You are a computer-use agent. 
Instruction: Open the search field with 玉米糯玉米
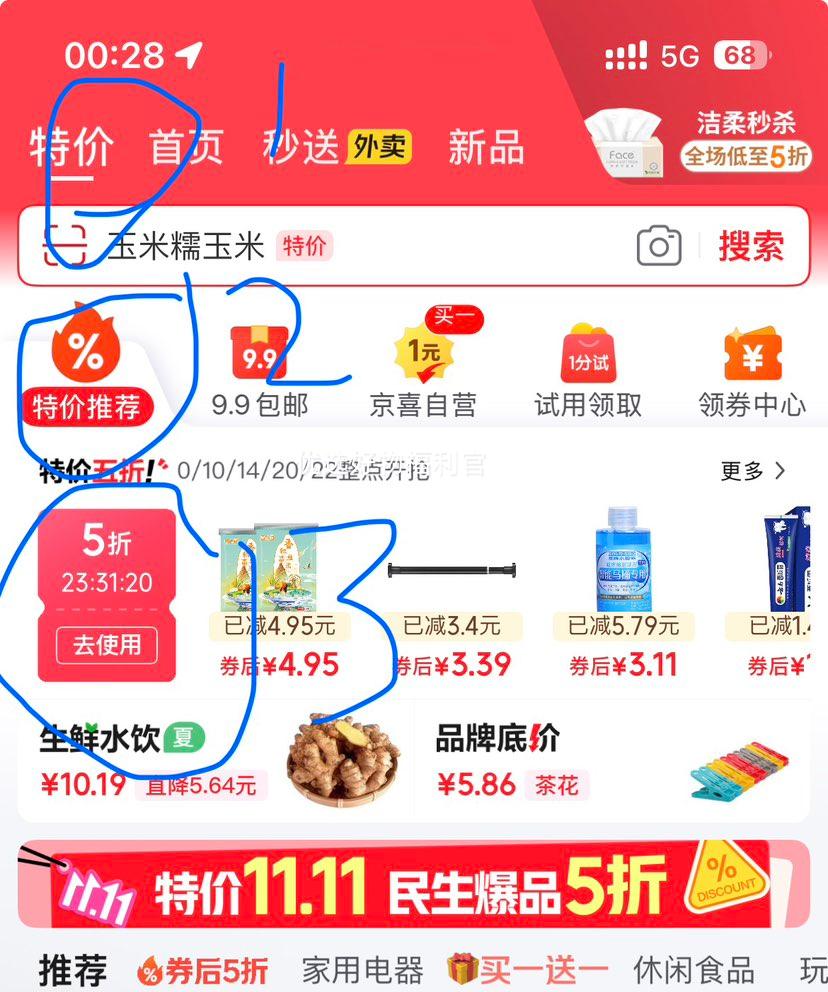(300, 246)
